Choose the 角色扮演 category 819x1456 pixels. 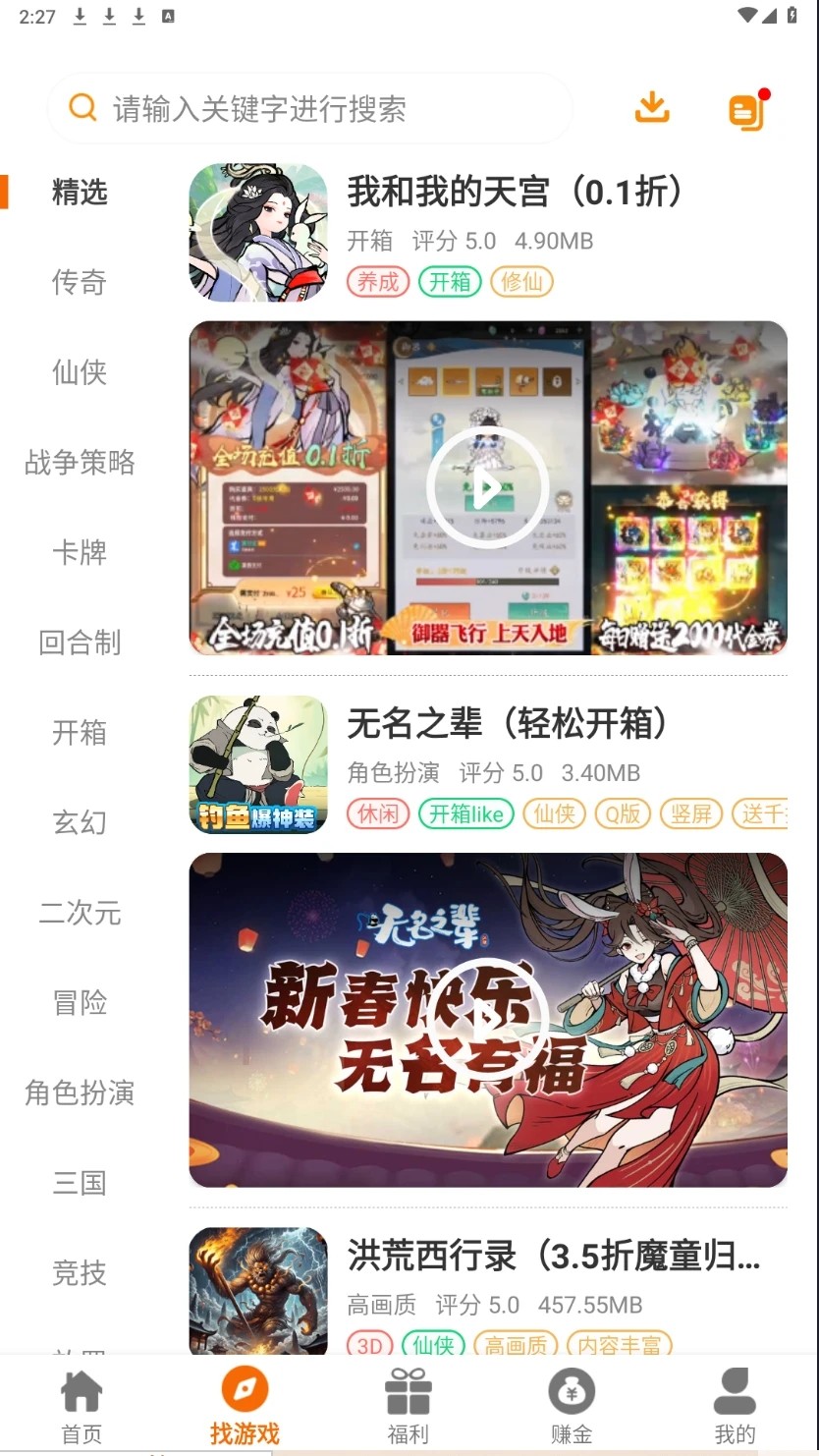tap(80, 1093)
